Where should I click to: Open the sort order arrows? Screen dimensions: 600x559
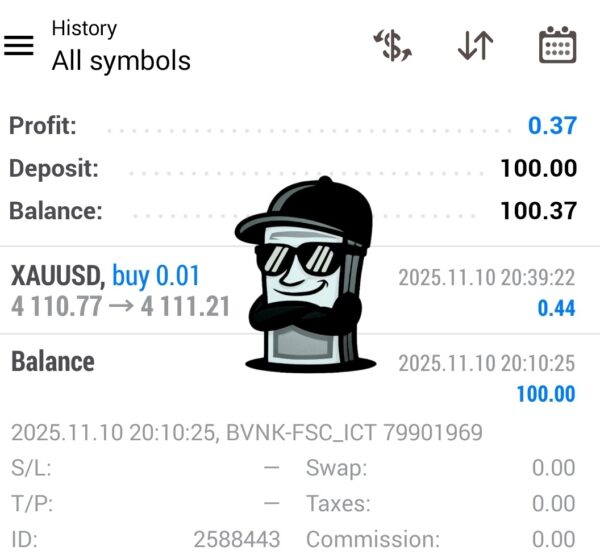(x=475, y=47)
